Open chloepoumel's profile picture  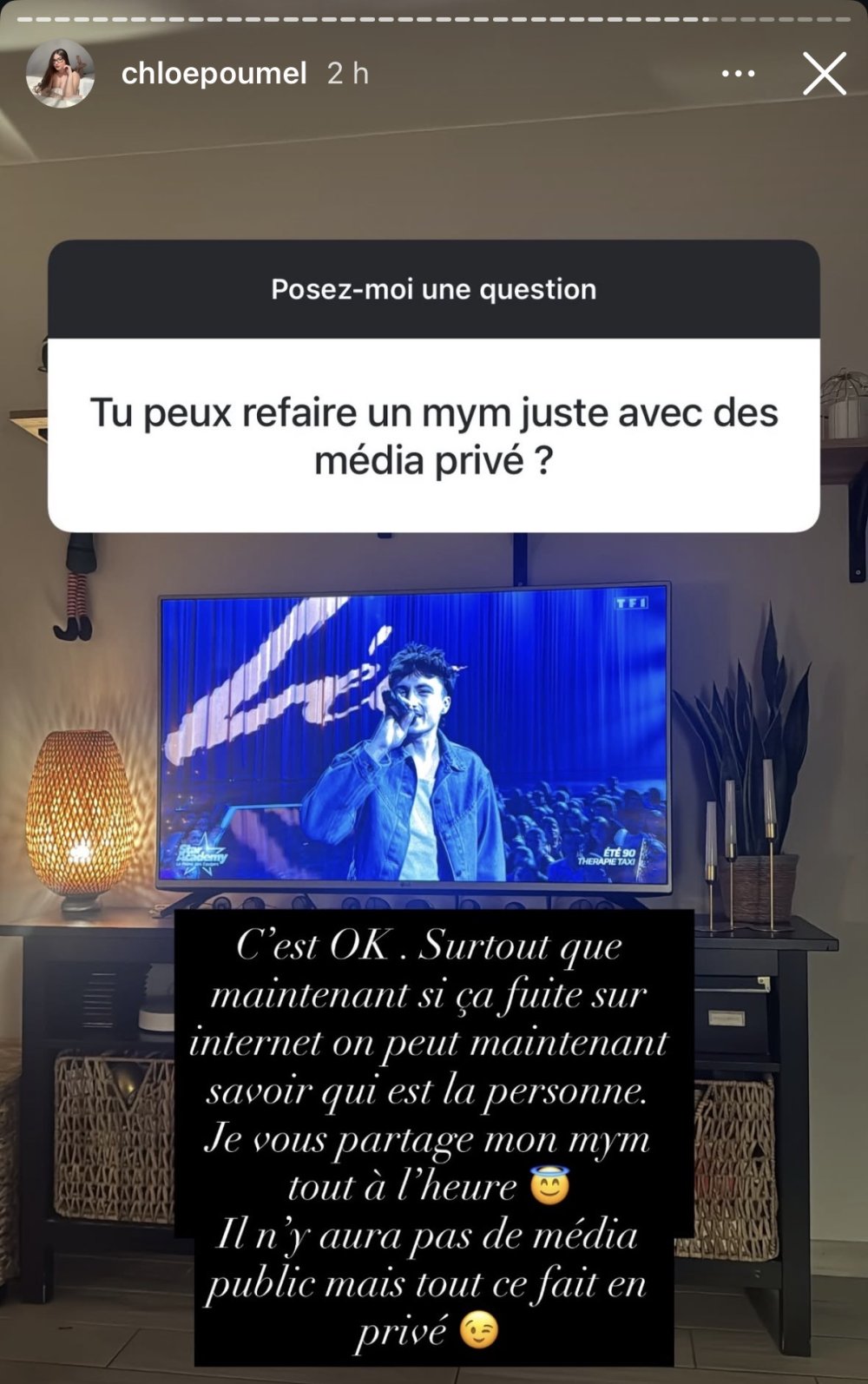point(60,73)
